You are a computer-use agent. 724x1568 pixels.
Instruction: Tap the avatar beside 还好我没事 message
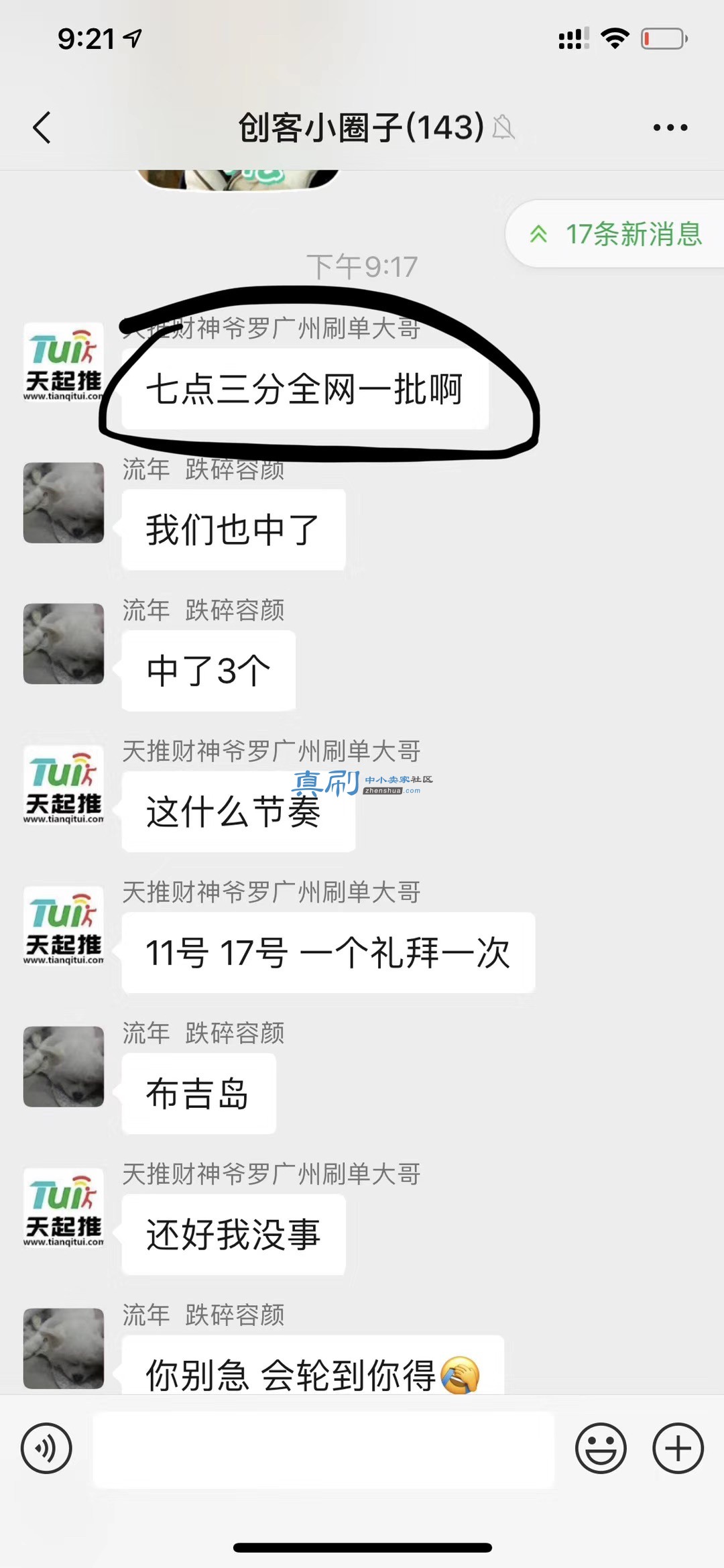tap(64, 1207)
